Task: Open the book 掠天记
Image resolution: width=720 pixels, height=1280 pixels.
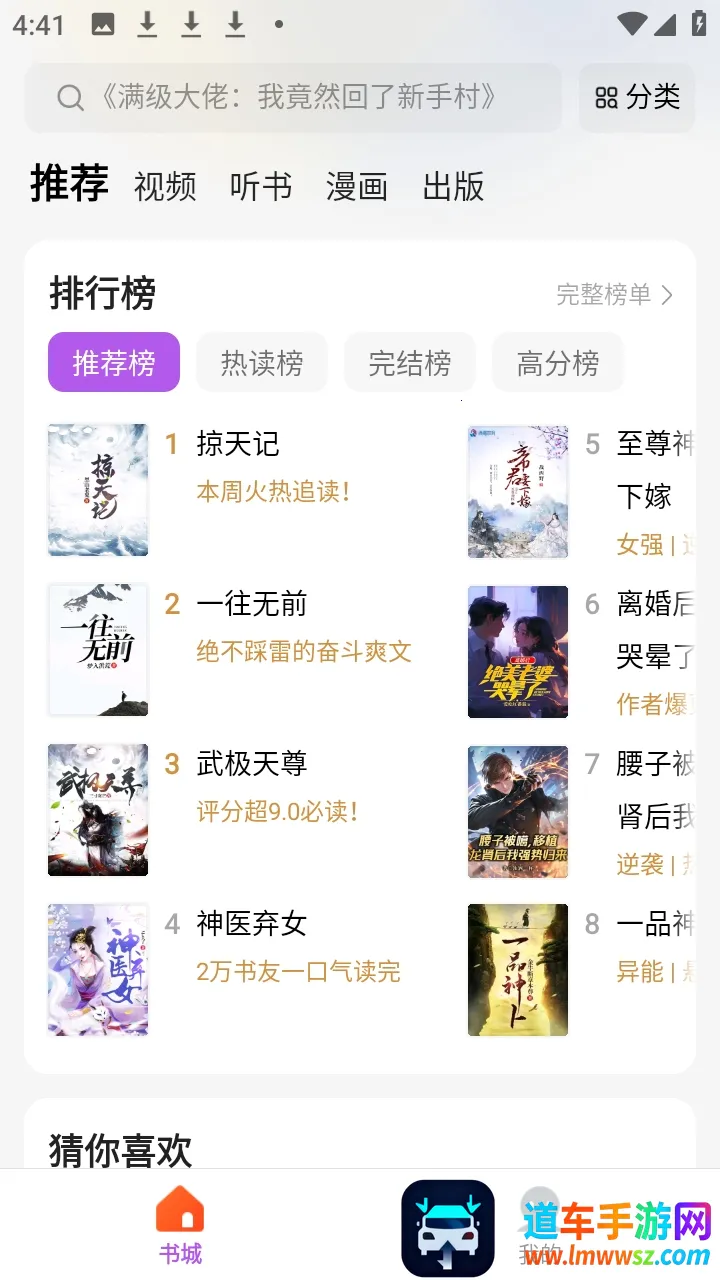Action: click(x=238, y=444)
